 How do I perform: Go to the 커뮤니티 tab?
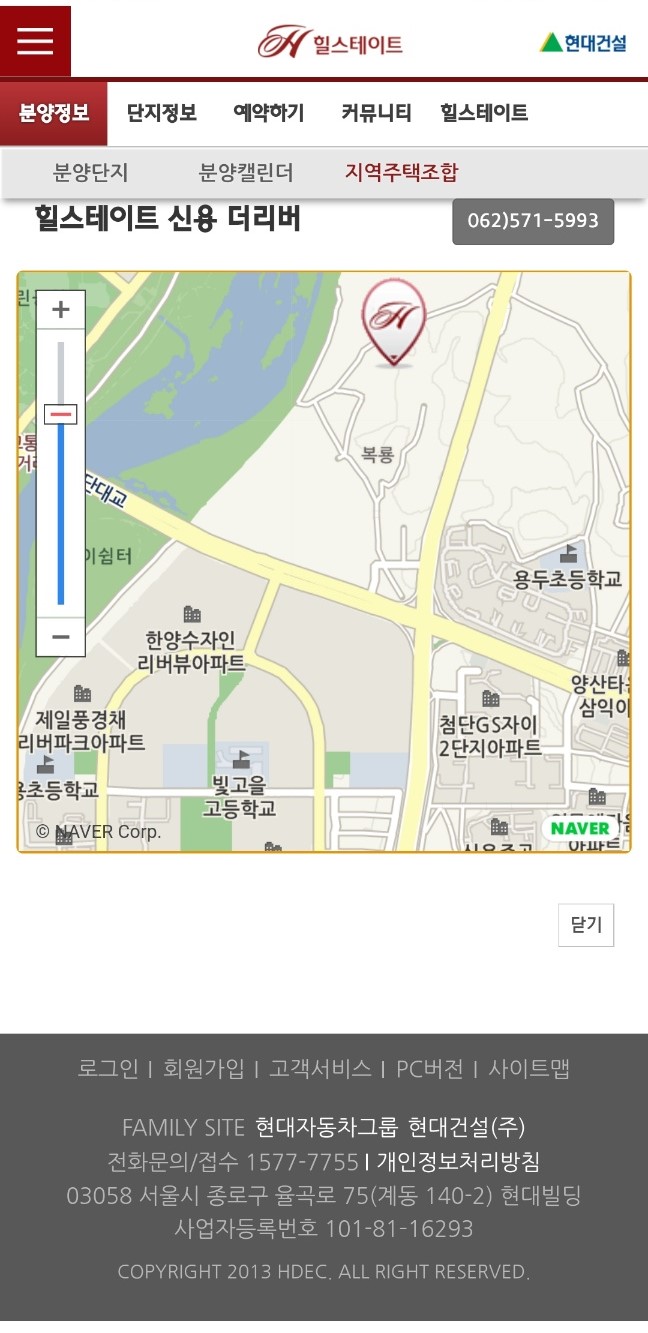[x=376, y=113]
